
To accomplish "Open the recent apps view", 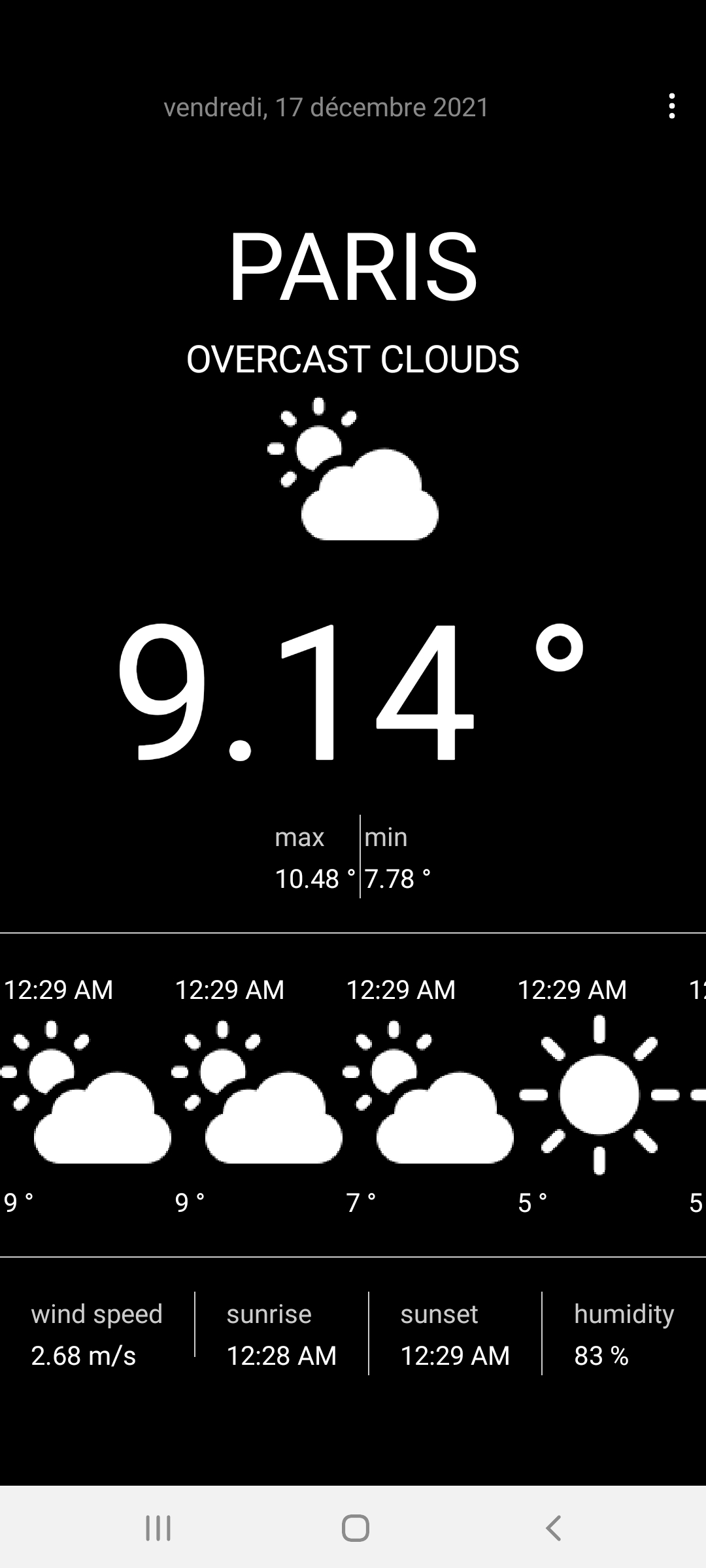I will [x=158, y=1527].
